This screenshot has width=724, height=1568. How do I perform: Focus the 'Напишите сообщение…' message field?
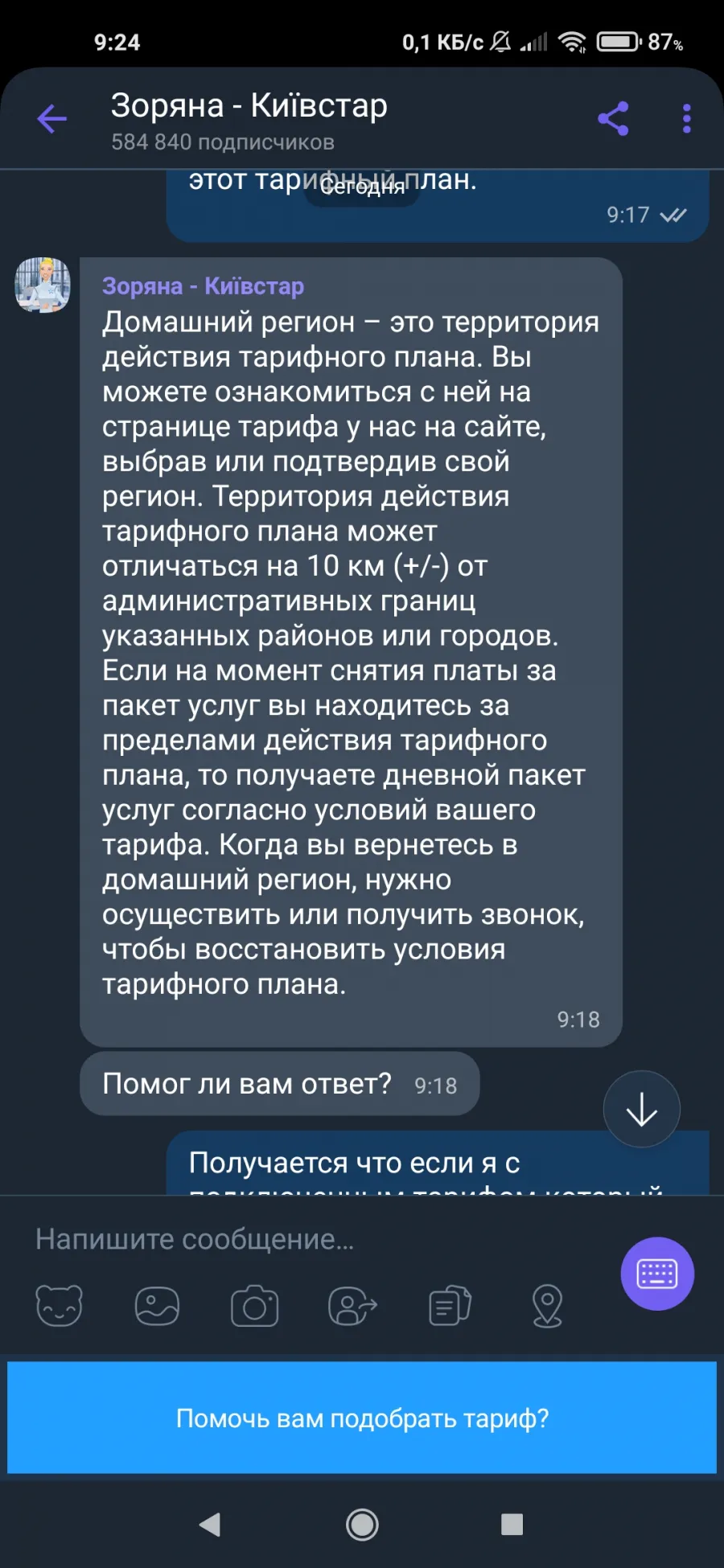[314, 1239]
